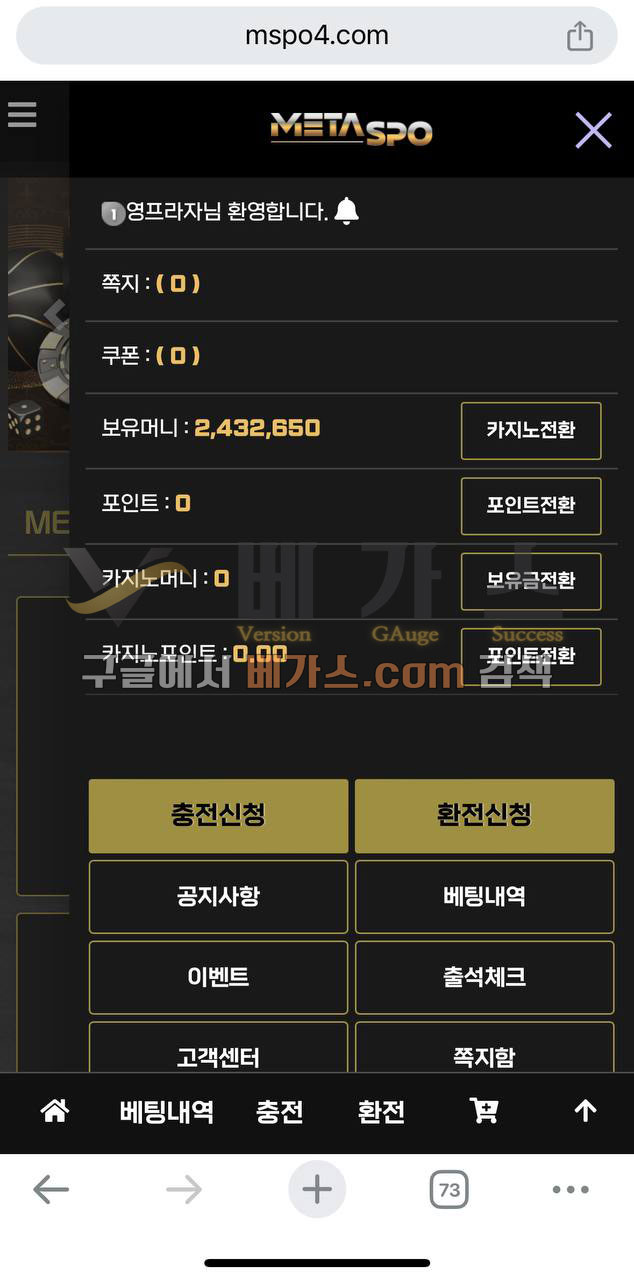Close the side menu with the X
Image resolution: width=634 pixels, height=1280 pixels.
[x=593, y=130]
